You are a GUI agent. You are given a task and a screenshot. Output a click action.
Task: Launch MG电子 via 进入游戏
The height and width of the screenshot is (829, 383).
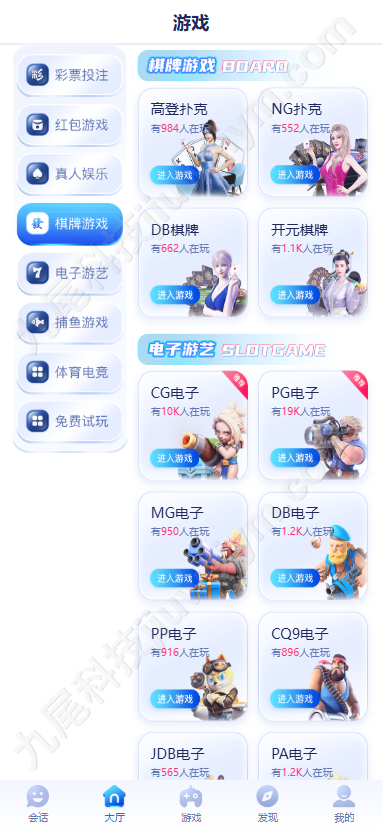(175, 578)
